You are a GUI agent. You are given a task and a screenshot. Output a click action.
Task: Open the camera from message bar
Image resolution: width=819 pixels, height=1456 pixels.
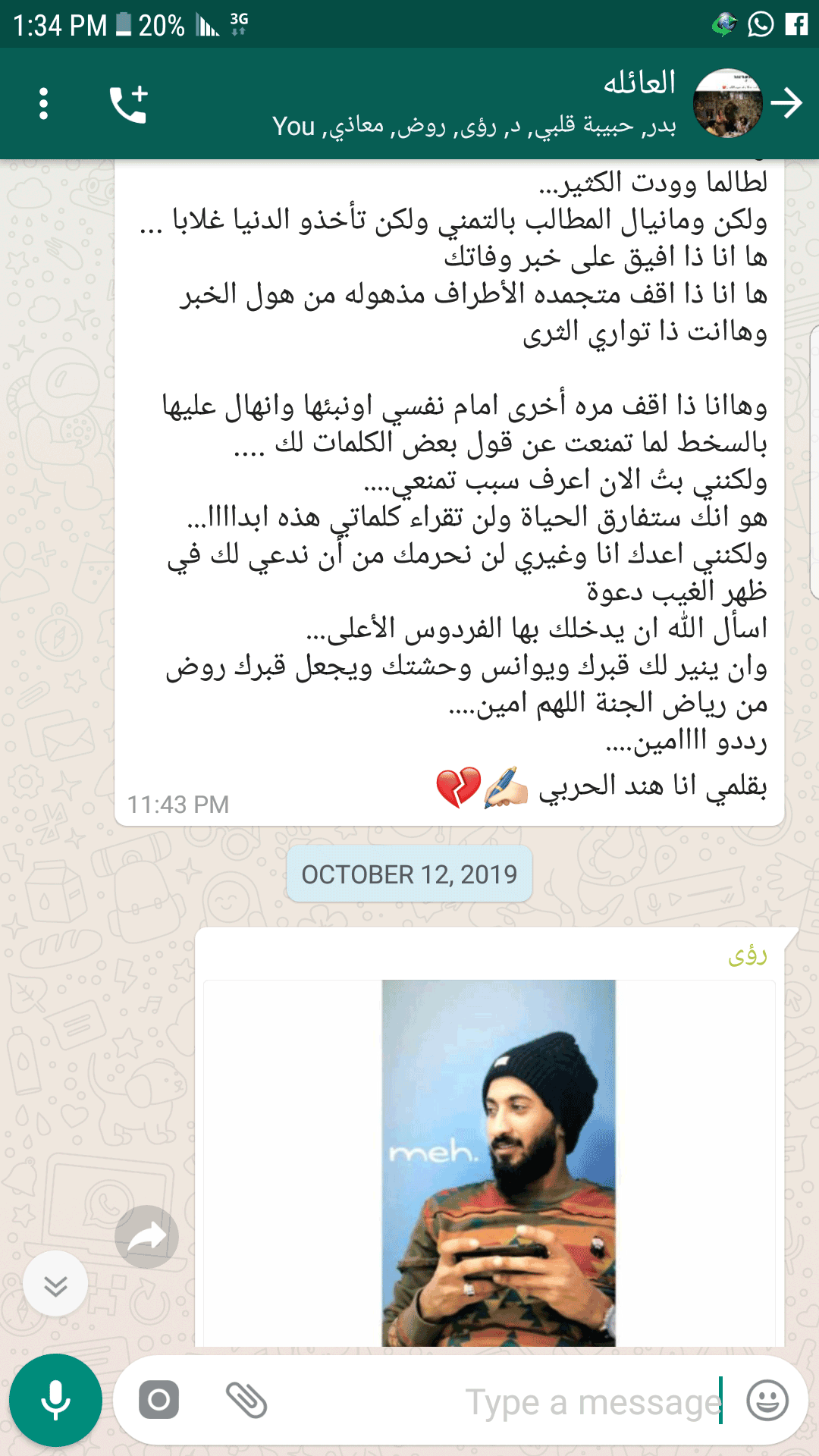(159, 1400)
